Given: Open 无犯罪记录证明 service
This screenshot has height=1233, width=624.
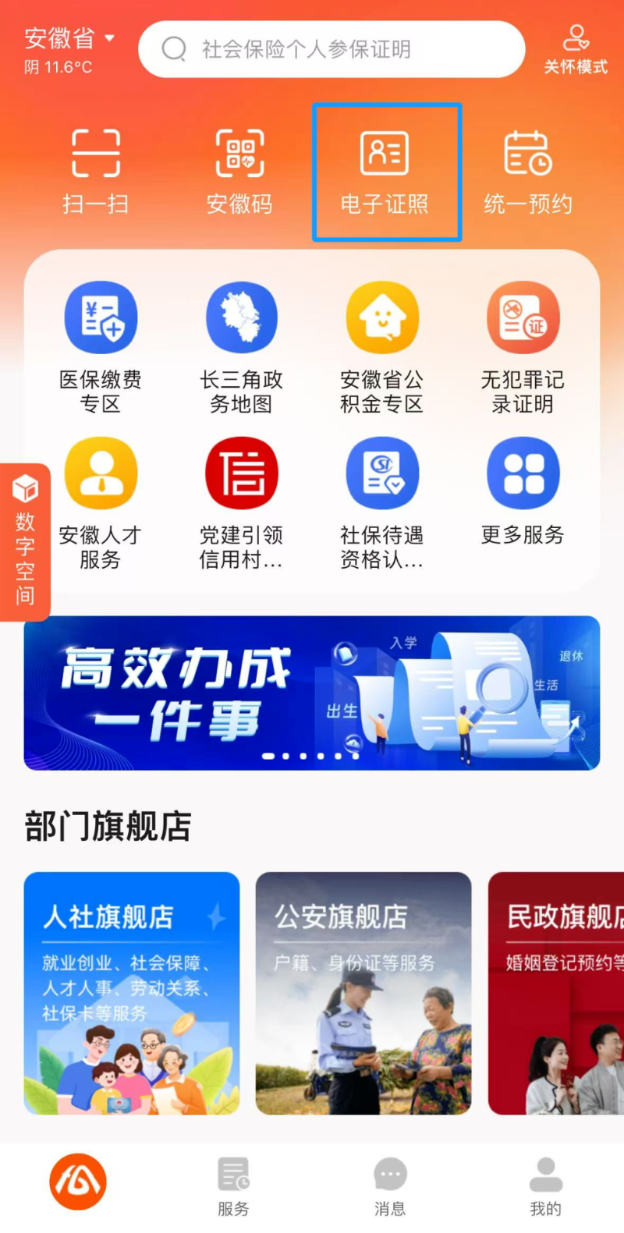Looking at the screenshot, I should [523, 347].
